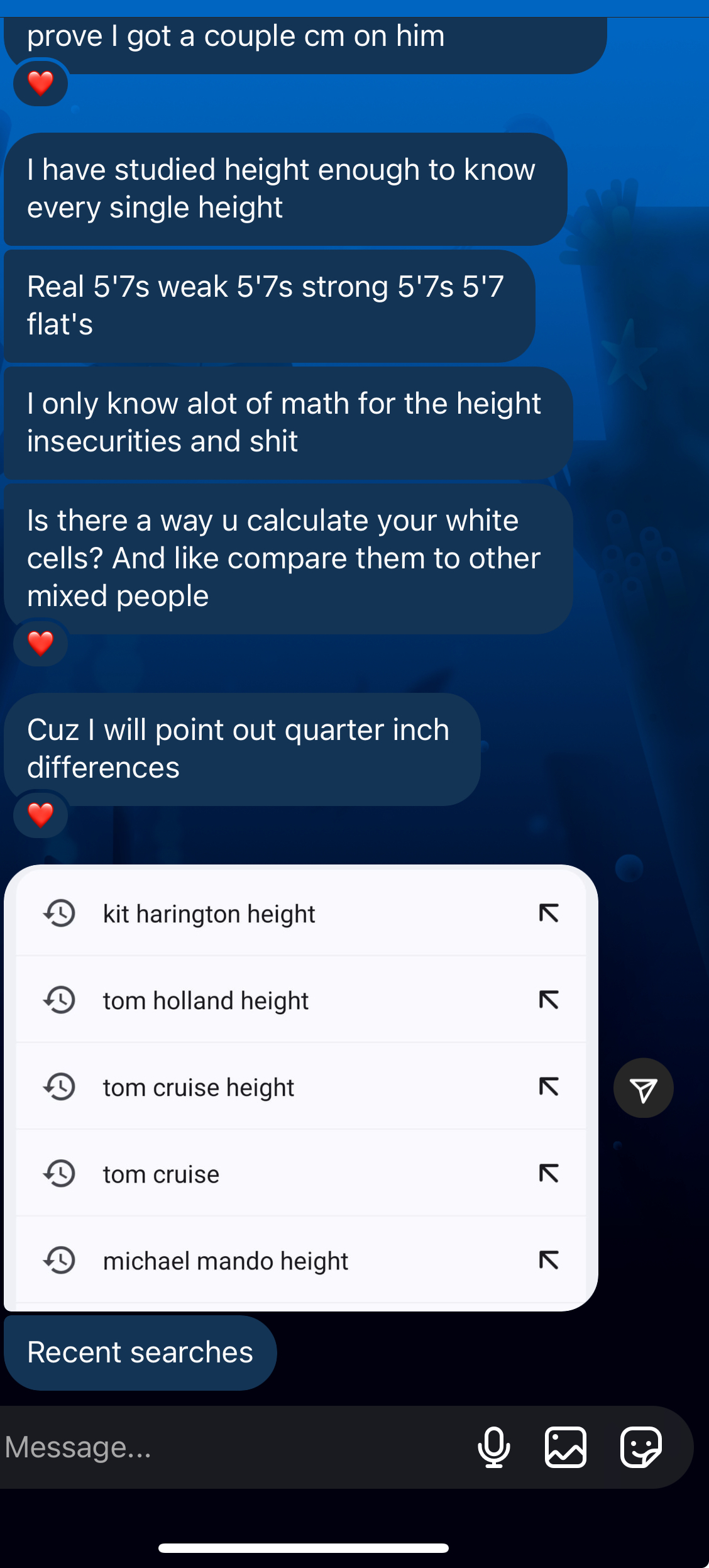View heart reaction on quarter inch differences message
The height and width of the screenshot is (1568, 709).
pos(41,815)
